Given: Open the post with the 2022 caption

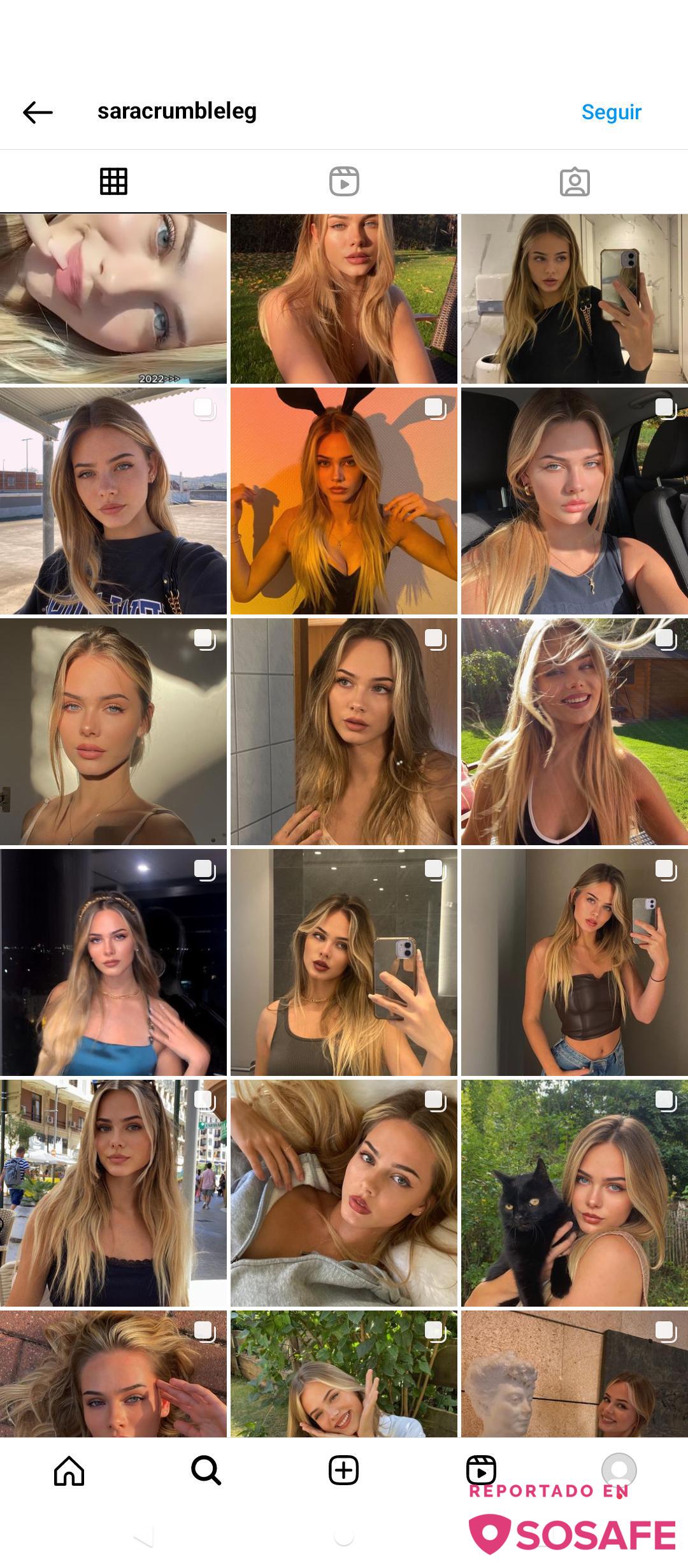Looking at the screenshot, I should (x=113, y=298).
